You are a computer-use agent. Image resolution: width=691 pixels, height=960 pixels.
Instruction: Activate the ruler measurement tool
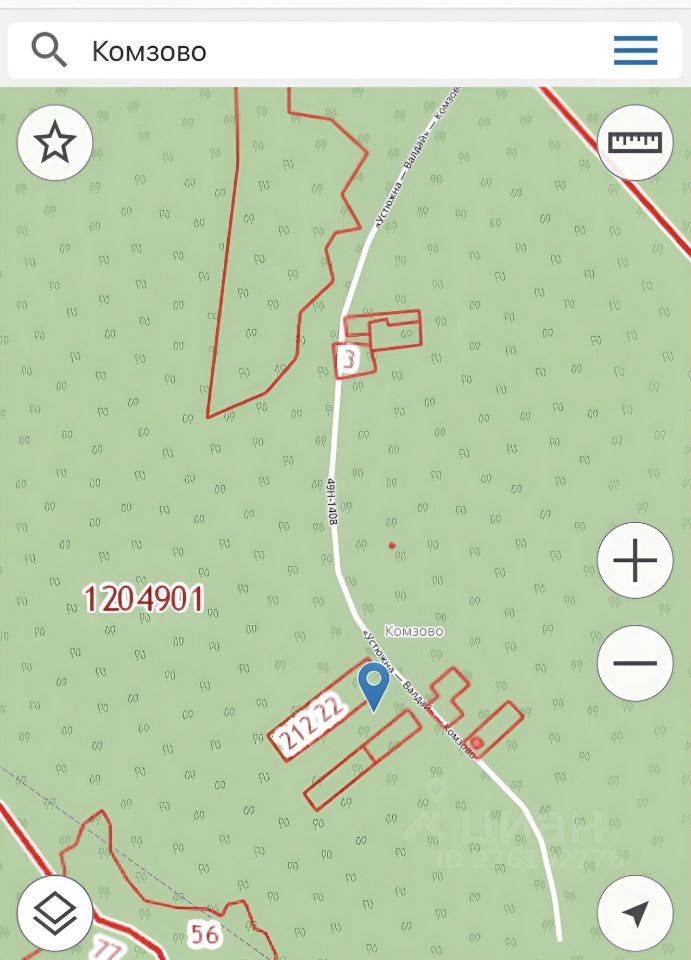[x=635, y=143]
